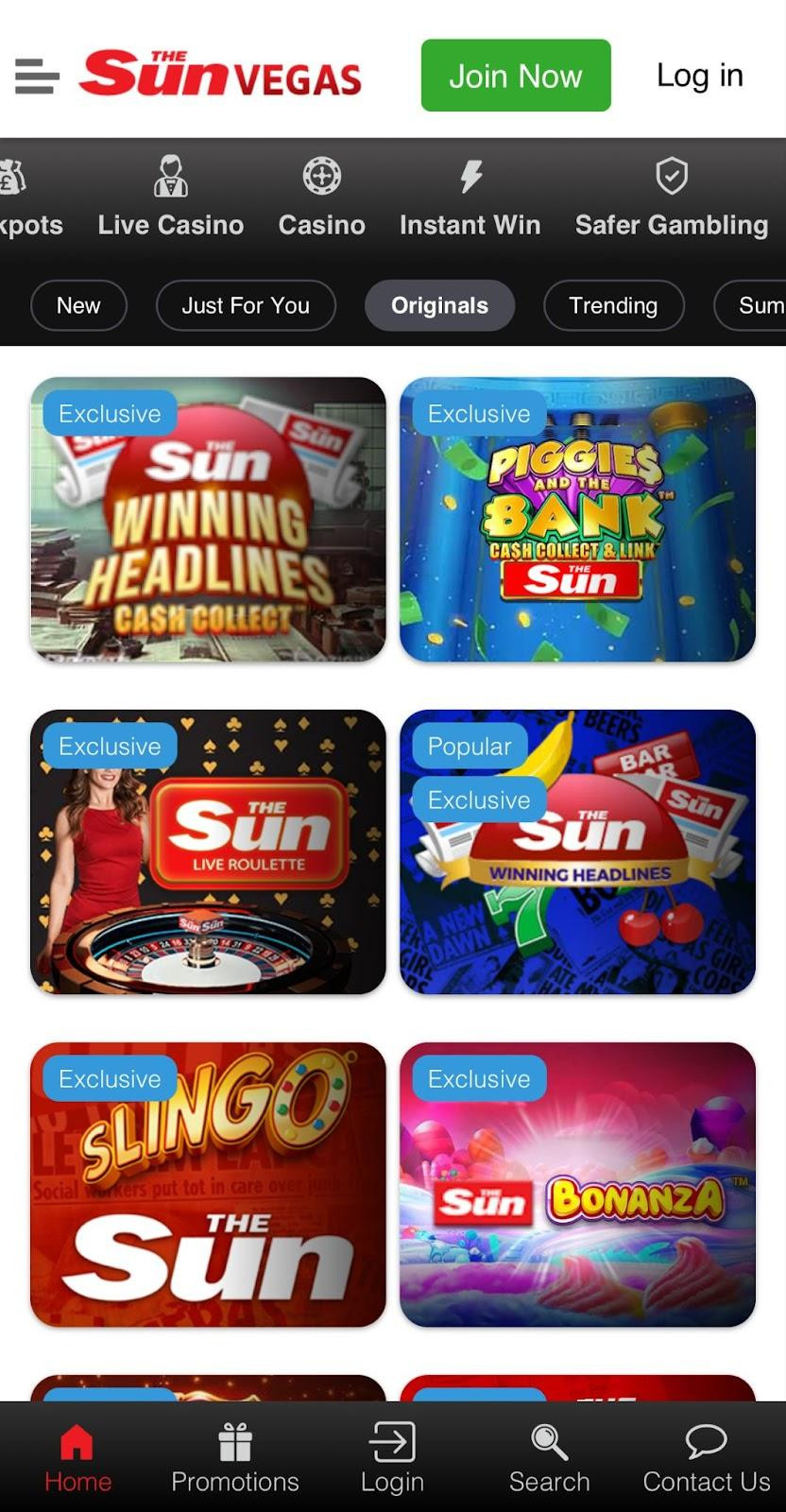The image size is (786, 1512).
Task: Select the New filter chip
Action: pyautogui.click(x=78, y=305)
